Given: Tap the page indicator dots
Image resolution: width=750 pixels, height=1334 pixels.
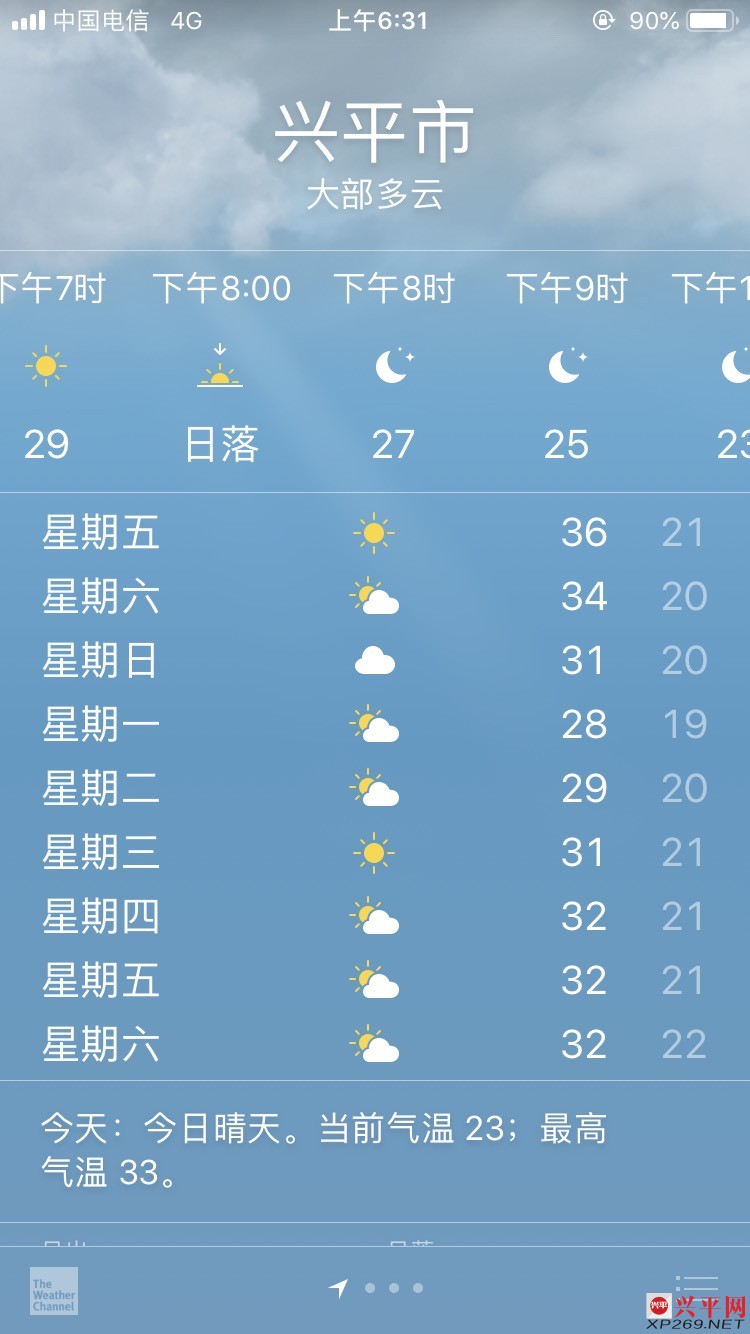Looking at the screenshot, I should [393, 1288].
